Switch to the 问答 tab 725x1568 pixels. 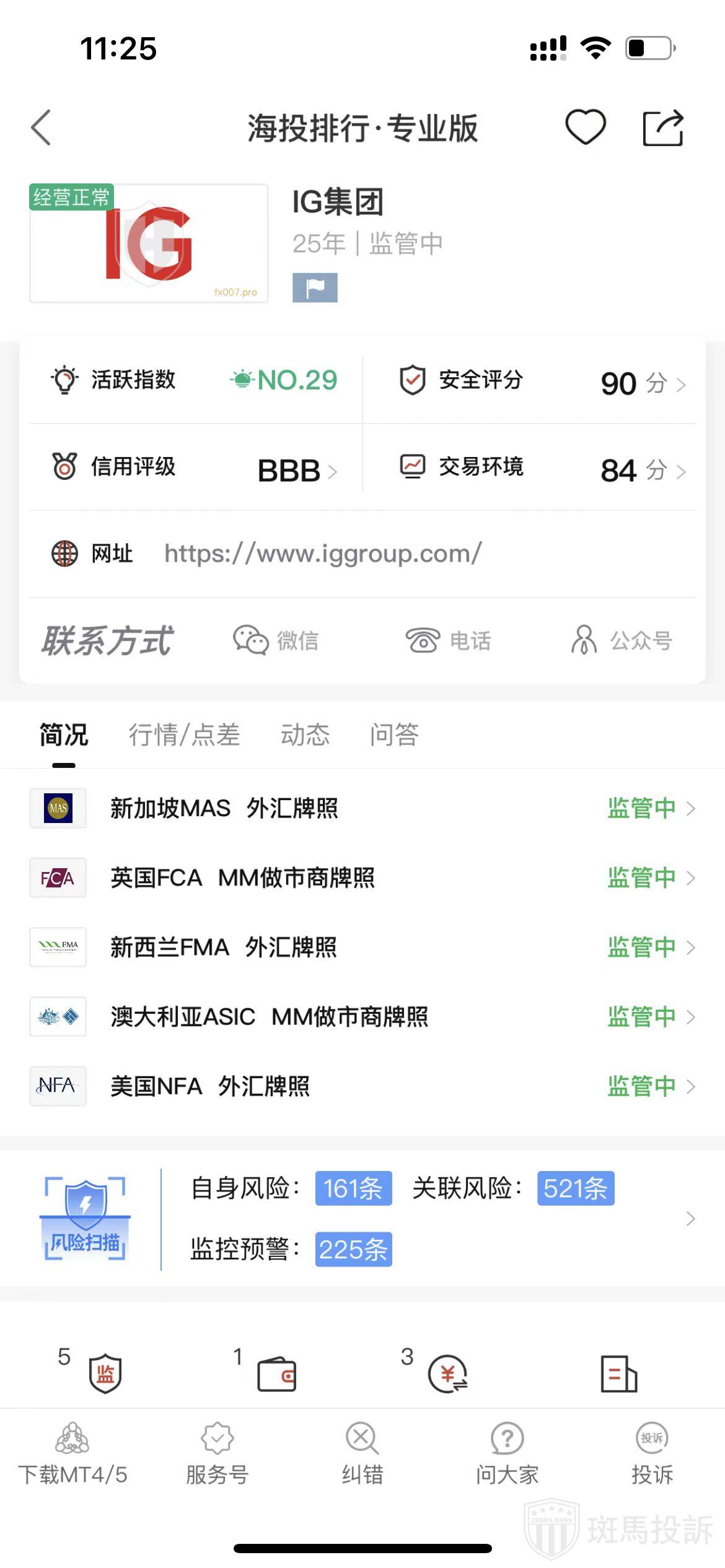tap(394, 735)
